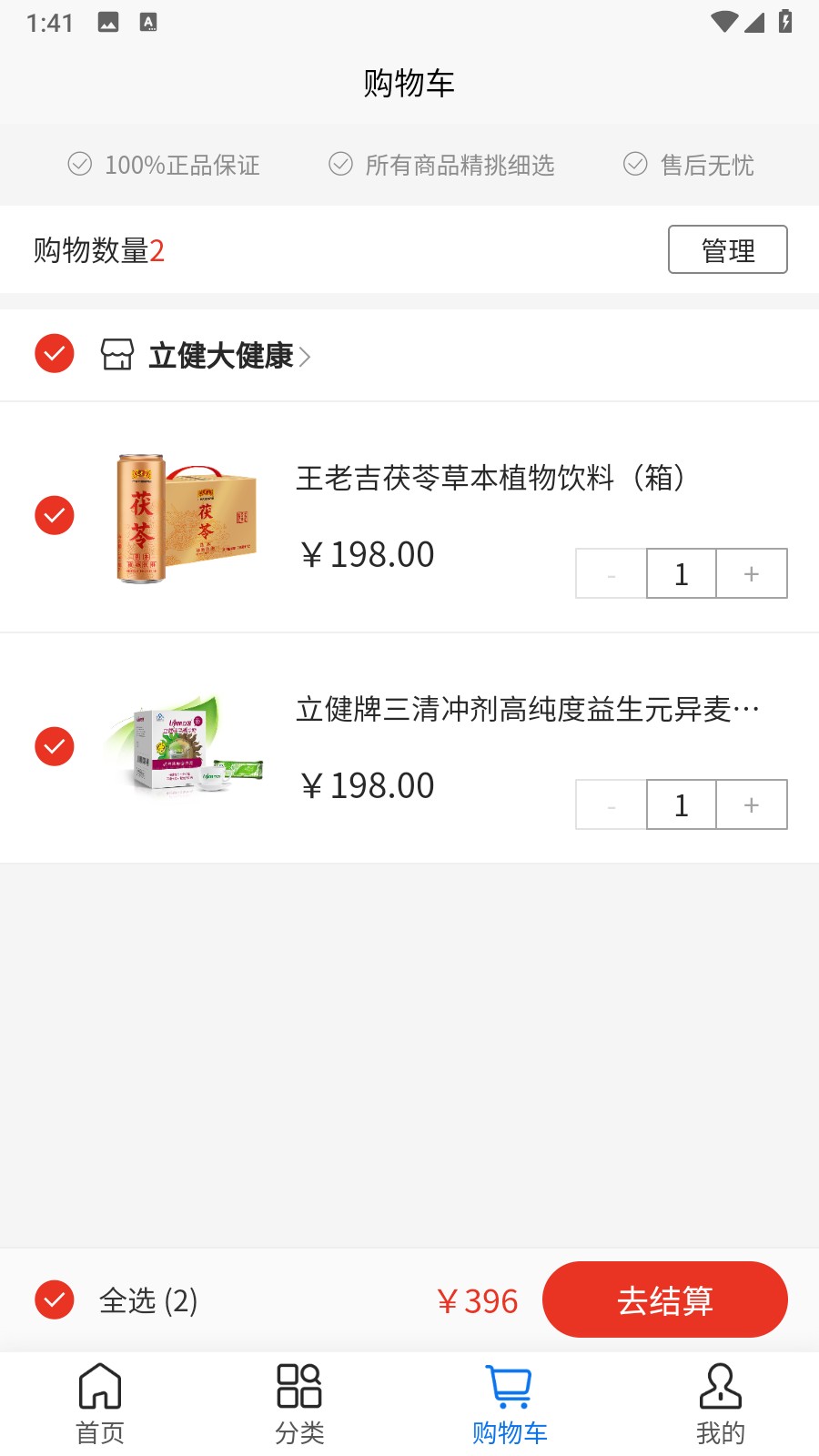819x1456 pixels.
Task: Click the storefront icon beside 立健大健康
Action: (x=116, y=355)
